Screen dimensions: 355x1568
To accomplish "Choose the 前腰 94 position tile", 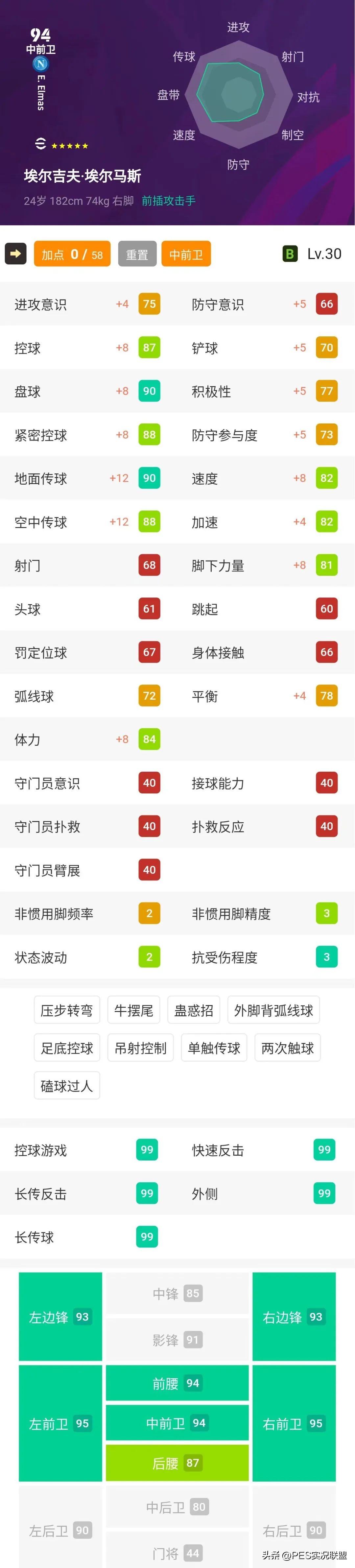I will pos(177,1383).
